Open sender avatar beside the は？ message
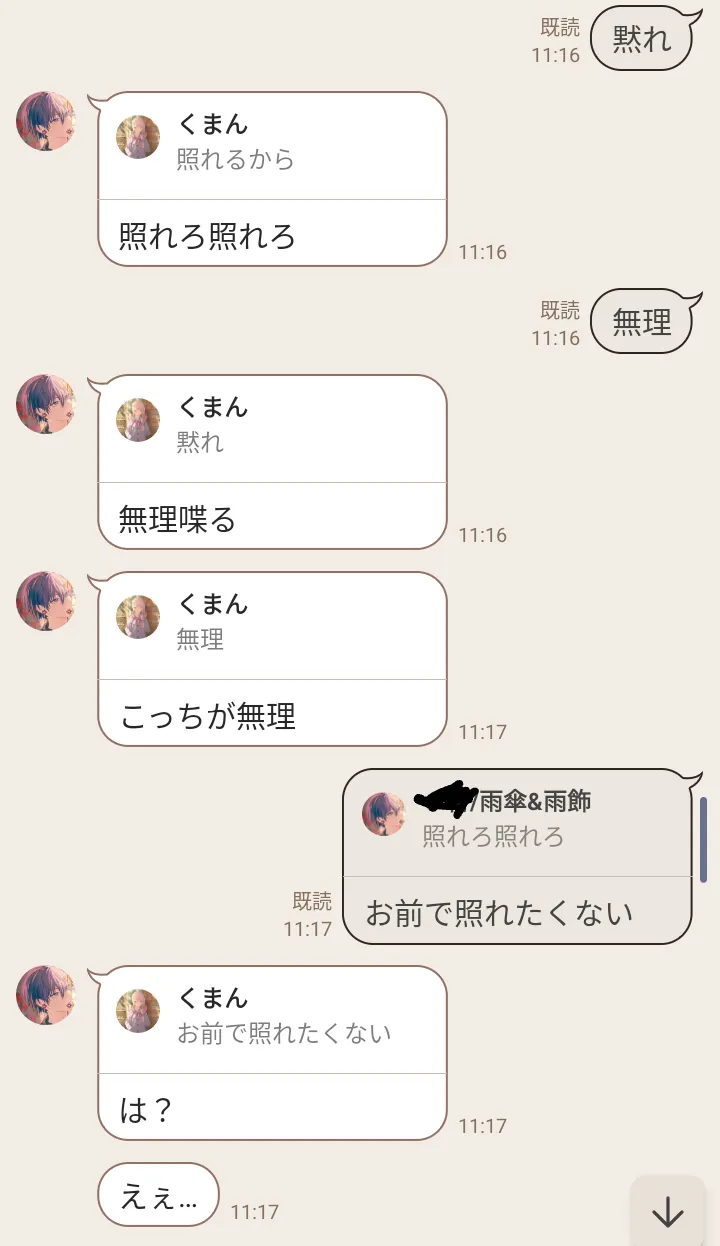 pos(46,995)
